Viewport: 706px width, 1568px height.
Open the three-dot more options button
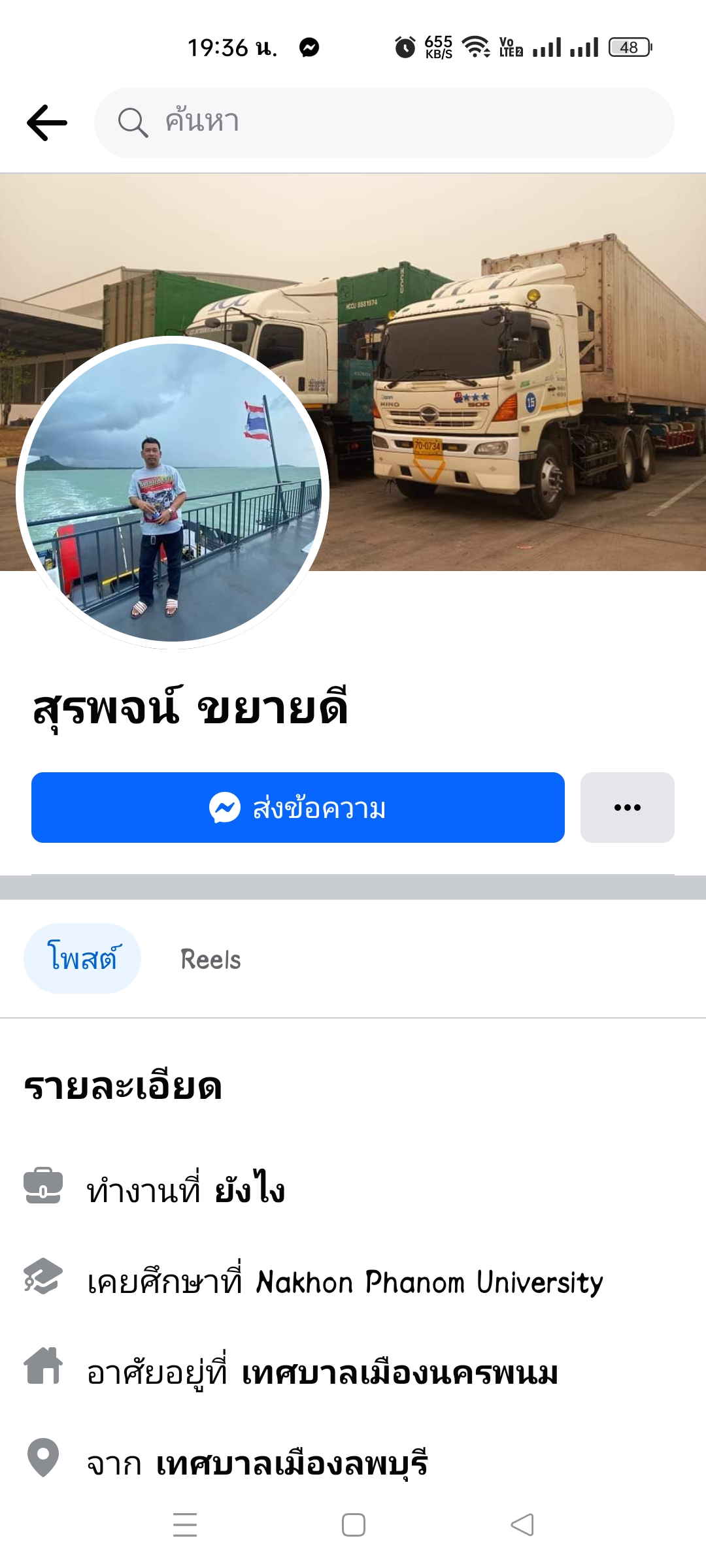pyautogui.click(x=628, y=808)
